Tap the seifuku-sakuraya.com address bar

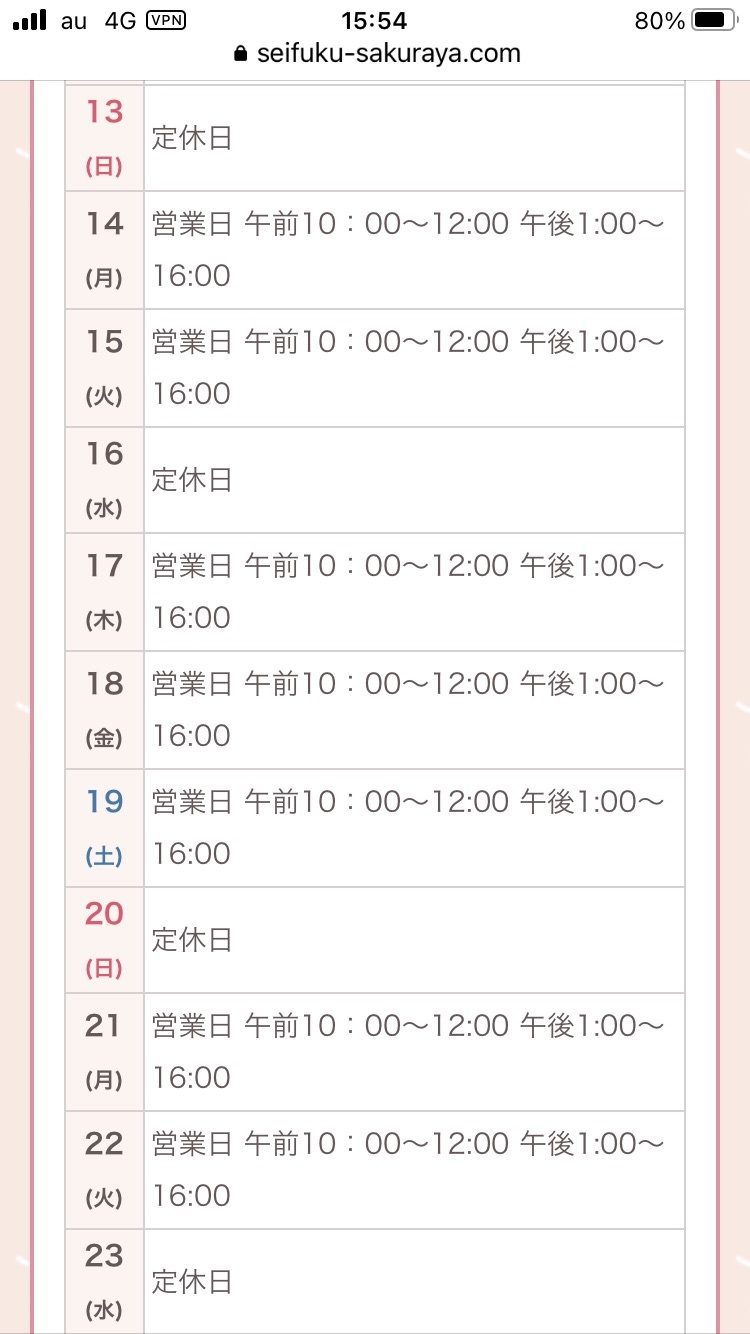tap(376, 54)
